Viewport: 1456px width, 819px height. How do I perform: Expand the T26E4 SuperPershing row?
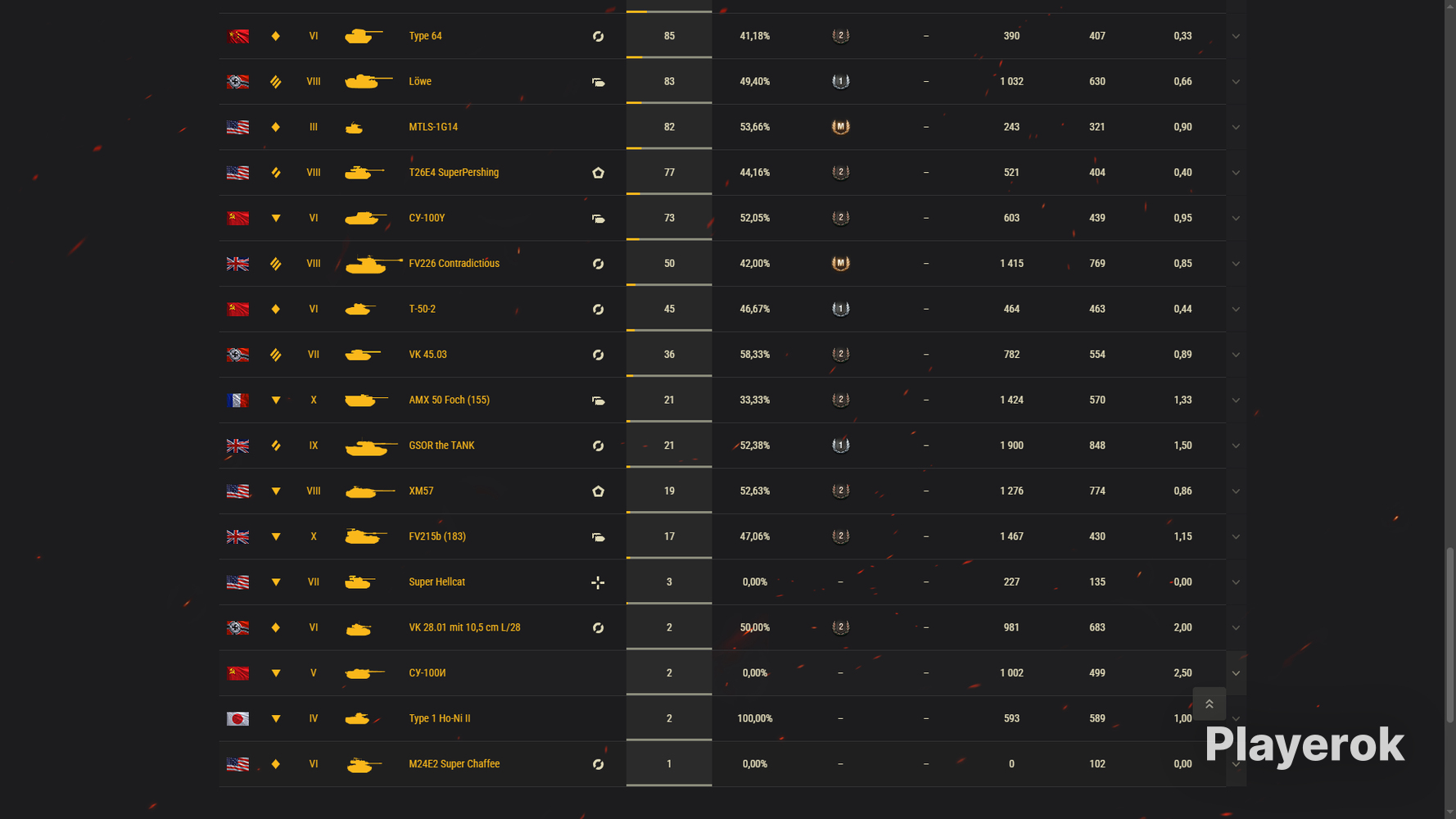[x=1236, y=173]
